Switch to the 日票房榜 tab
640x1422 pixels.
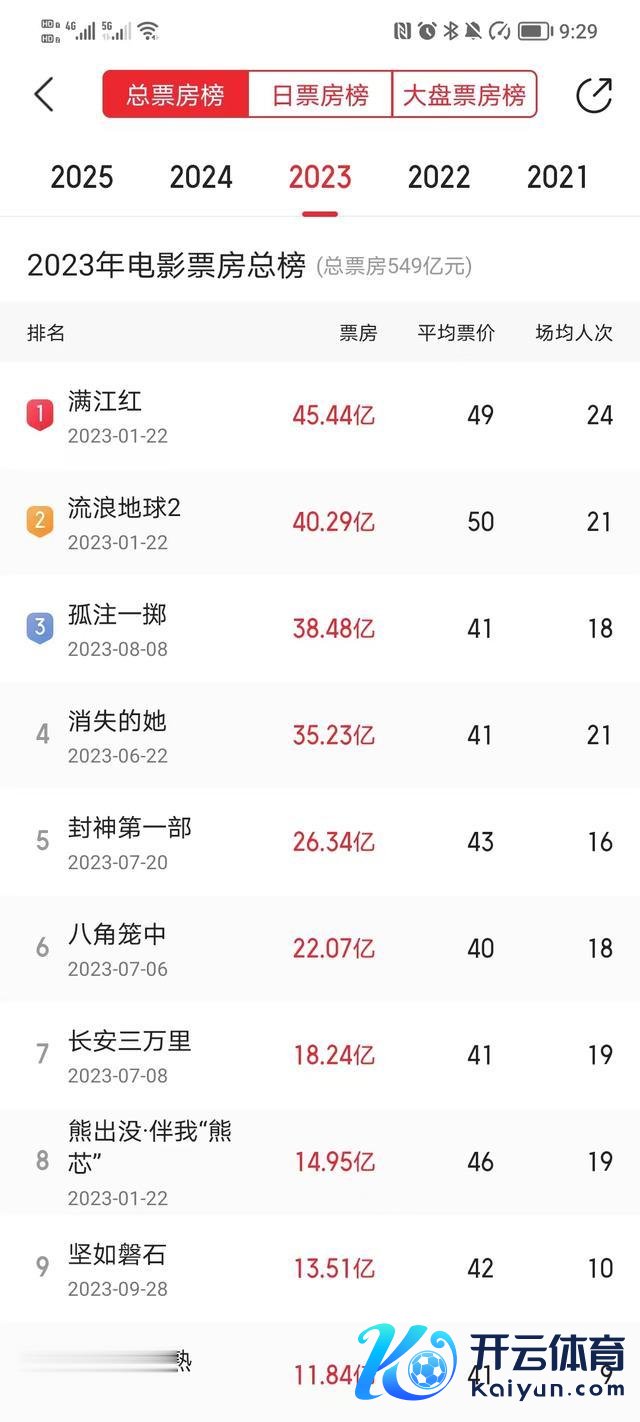click(x=320, y=95)
